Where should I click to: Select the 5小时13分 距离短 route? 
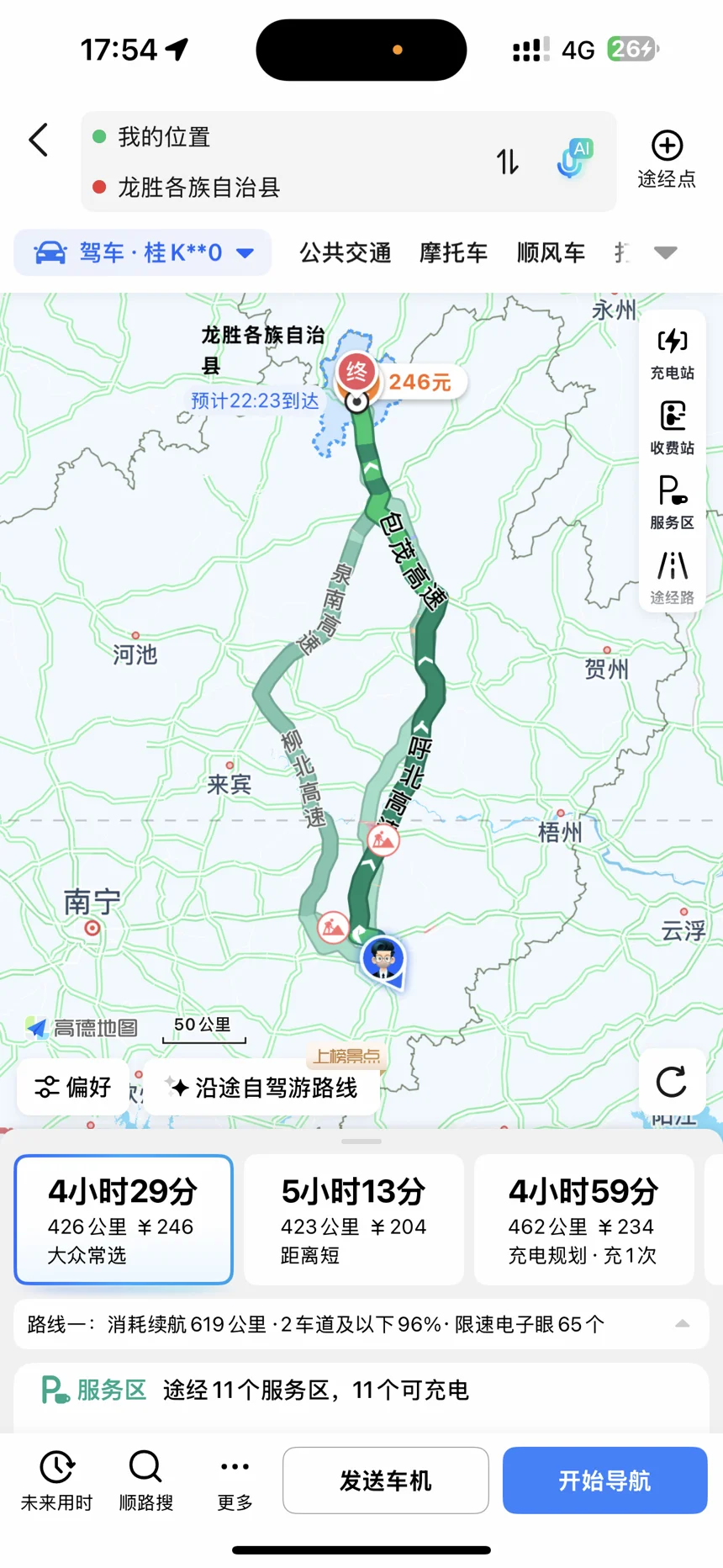tap(353, 1219)
